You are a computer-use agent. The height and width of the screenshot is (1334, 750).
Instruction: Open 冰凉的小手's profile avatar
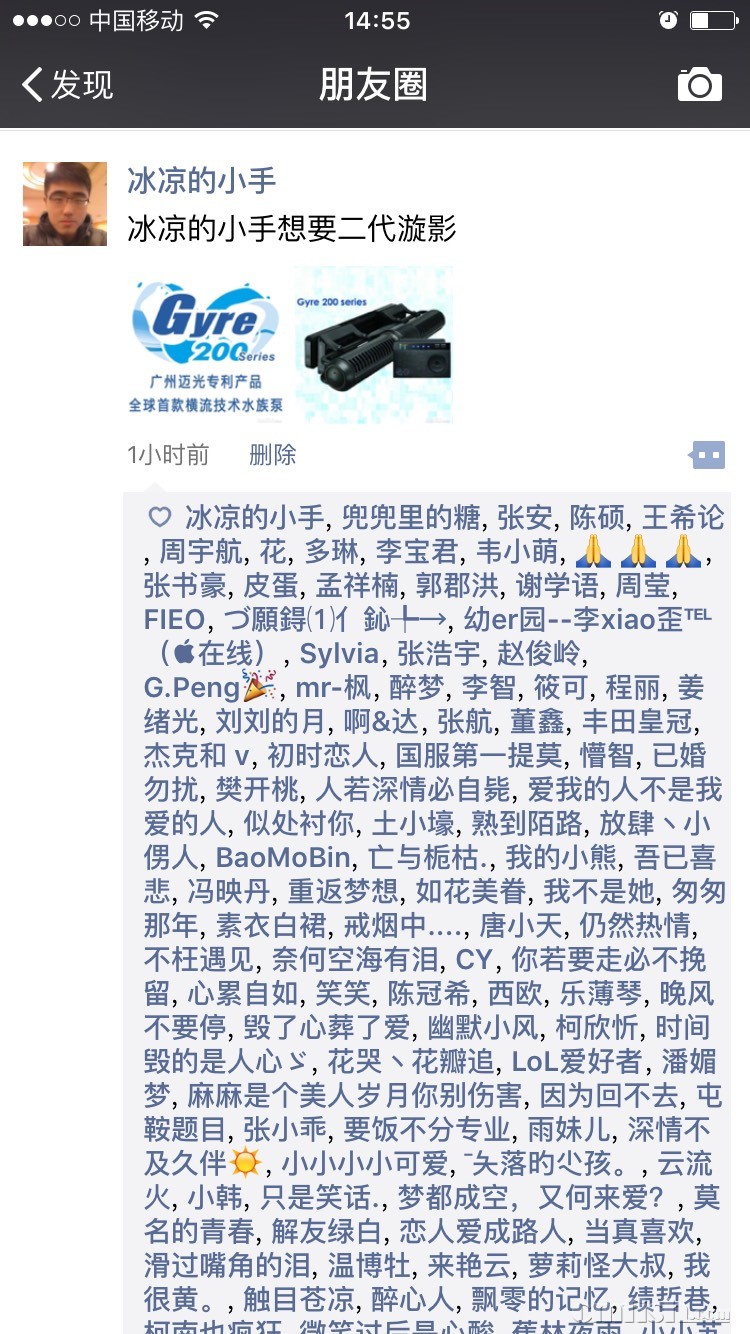pos(65,204)
